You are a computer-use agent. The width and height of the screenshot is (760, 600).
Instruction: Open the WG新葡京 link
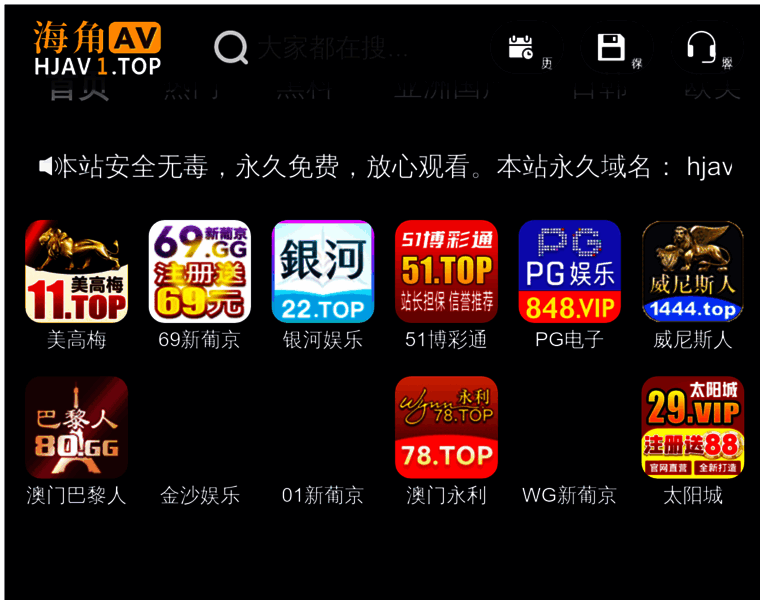[569, 495]
